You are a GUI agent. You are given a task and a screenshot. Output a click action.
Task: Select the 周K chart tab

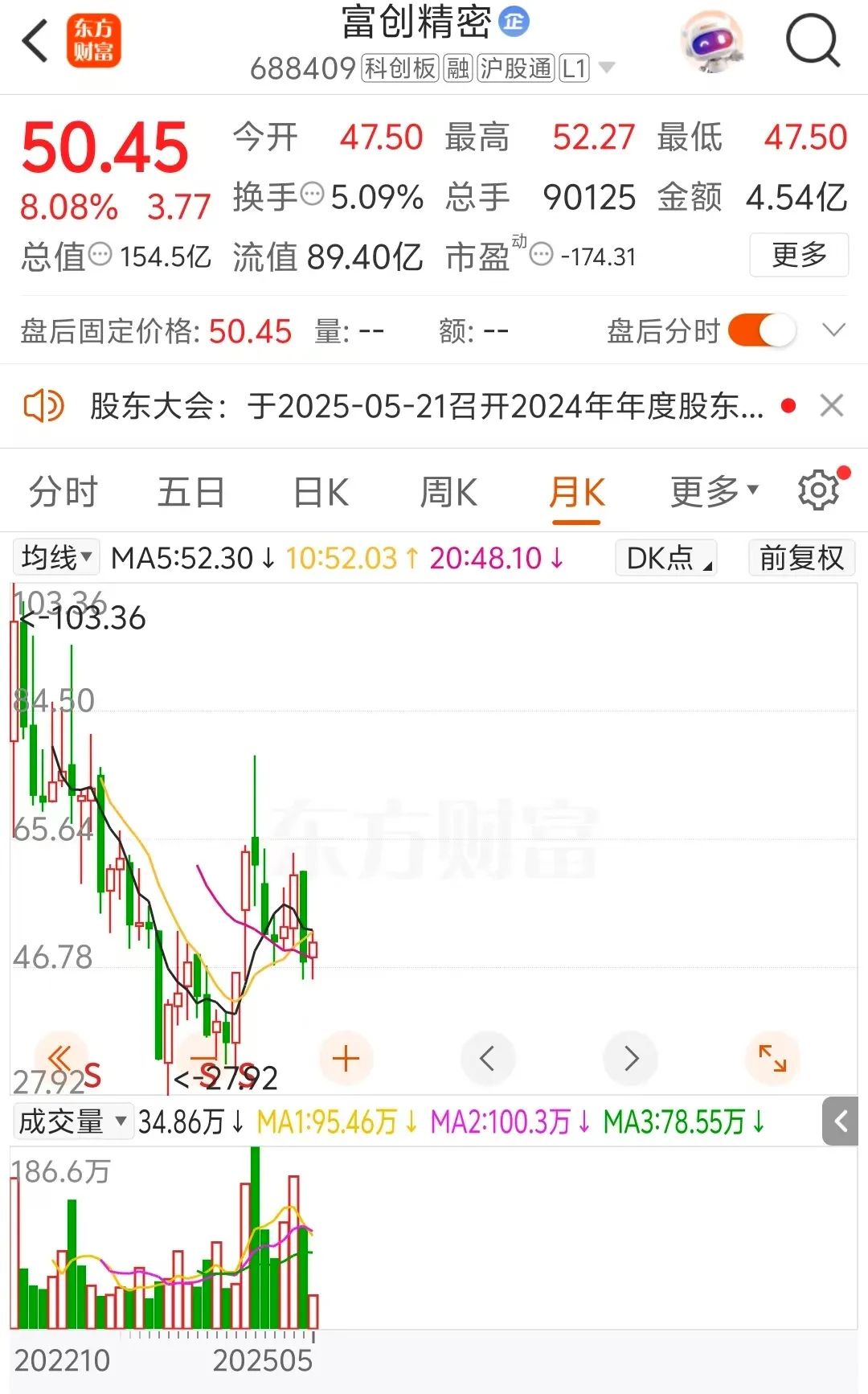448,492
